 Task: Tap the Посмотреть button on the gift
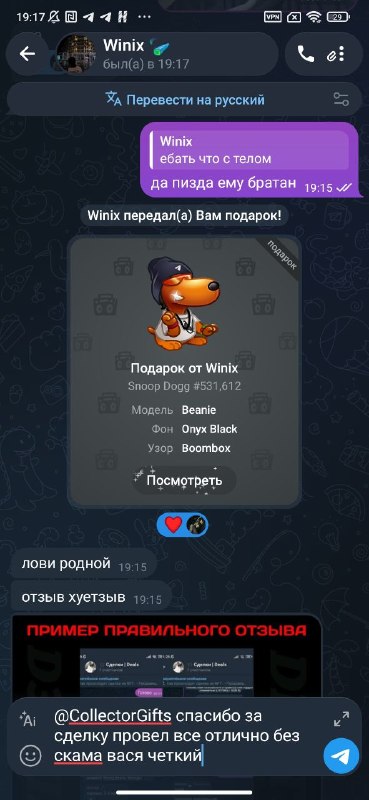click(184, 480)
